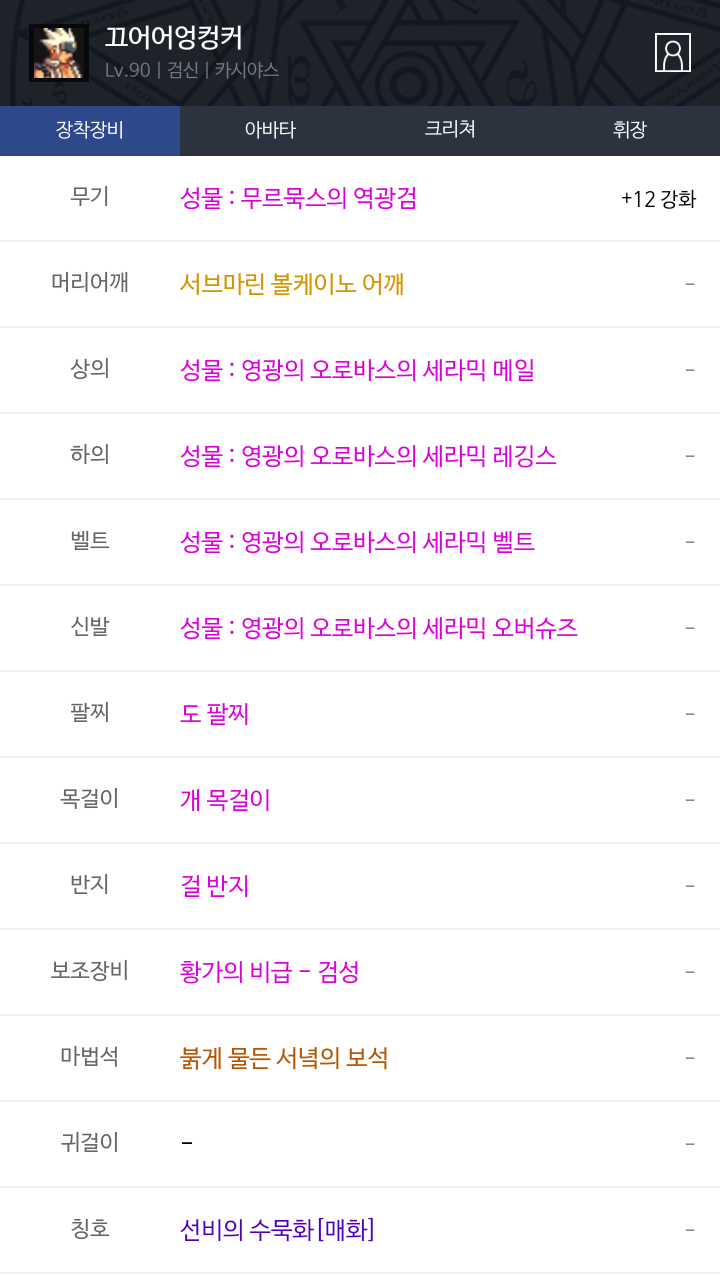Screen dimensions: 720x1280
Task: Tap the character avatar 끄어어엉컹커
Action: (59, 52)
